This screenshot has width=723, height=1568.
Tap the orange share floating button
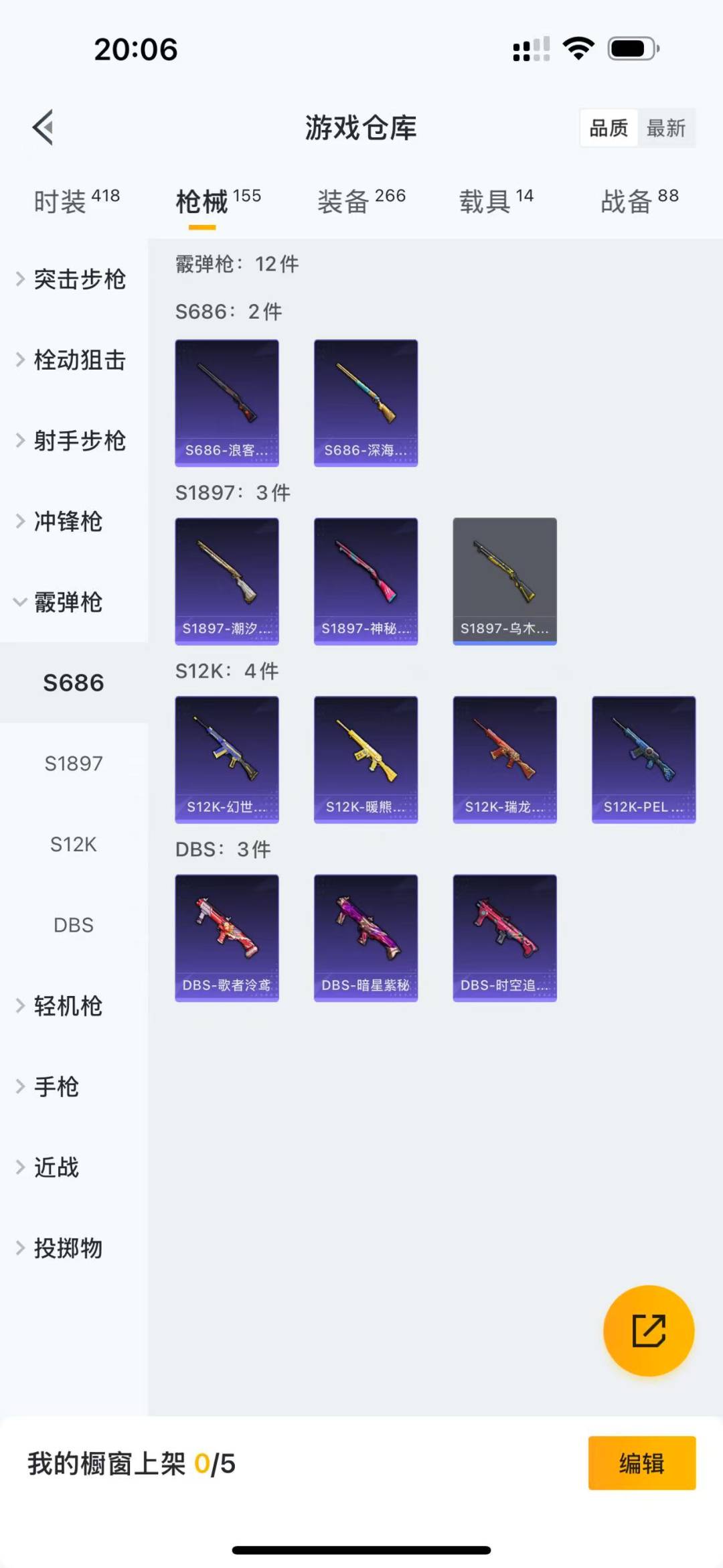point(649,1330)
